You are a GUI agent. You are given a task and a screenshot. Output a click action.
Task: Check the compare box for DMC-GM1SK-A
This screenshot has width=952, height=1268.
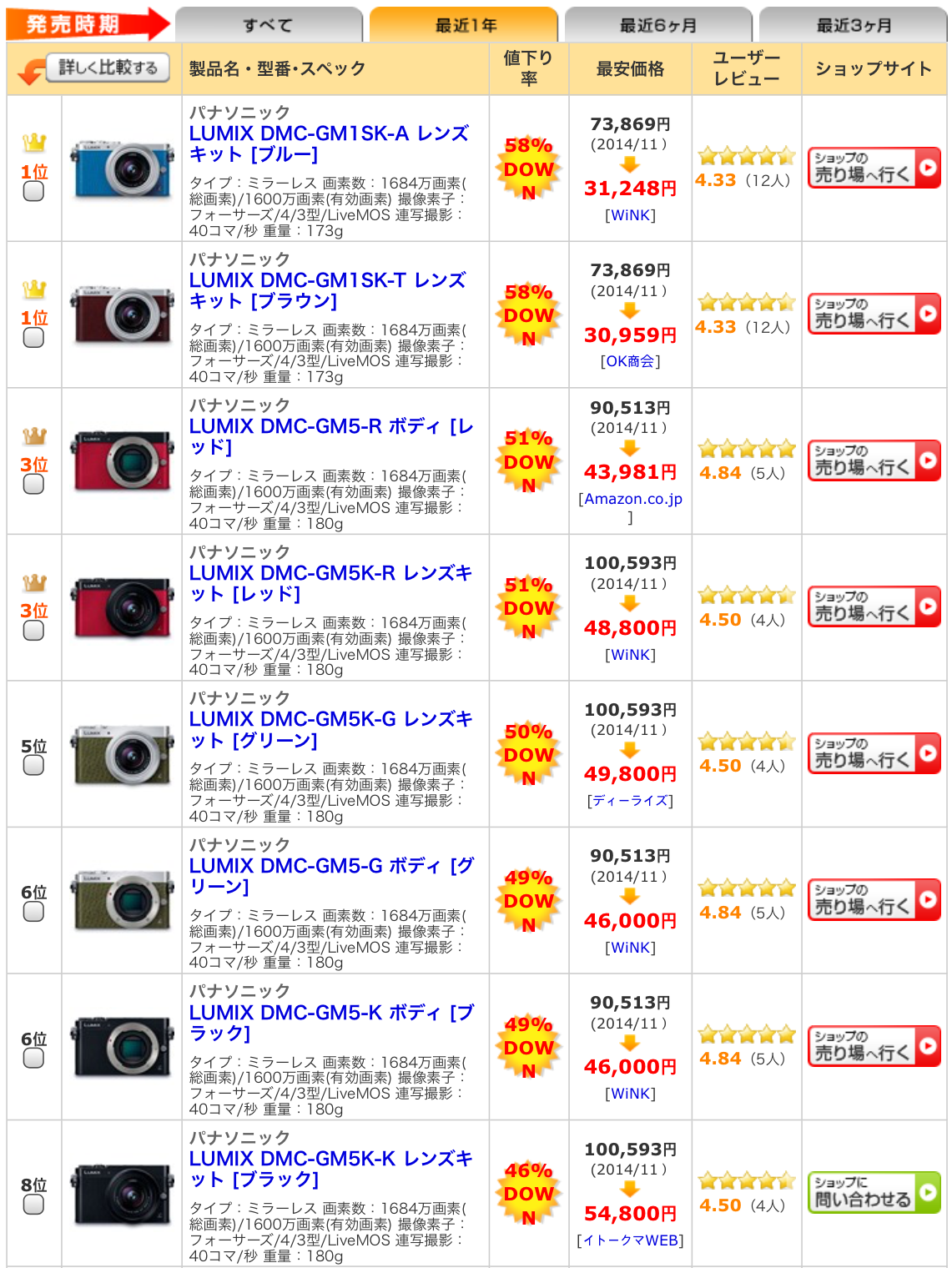coord(33,191)
